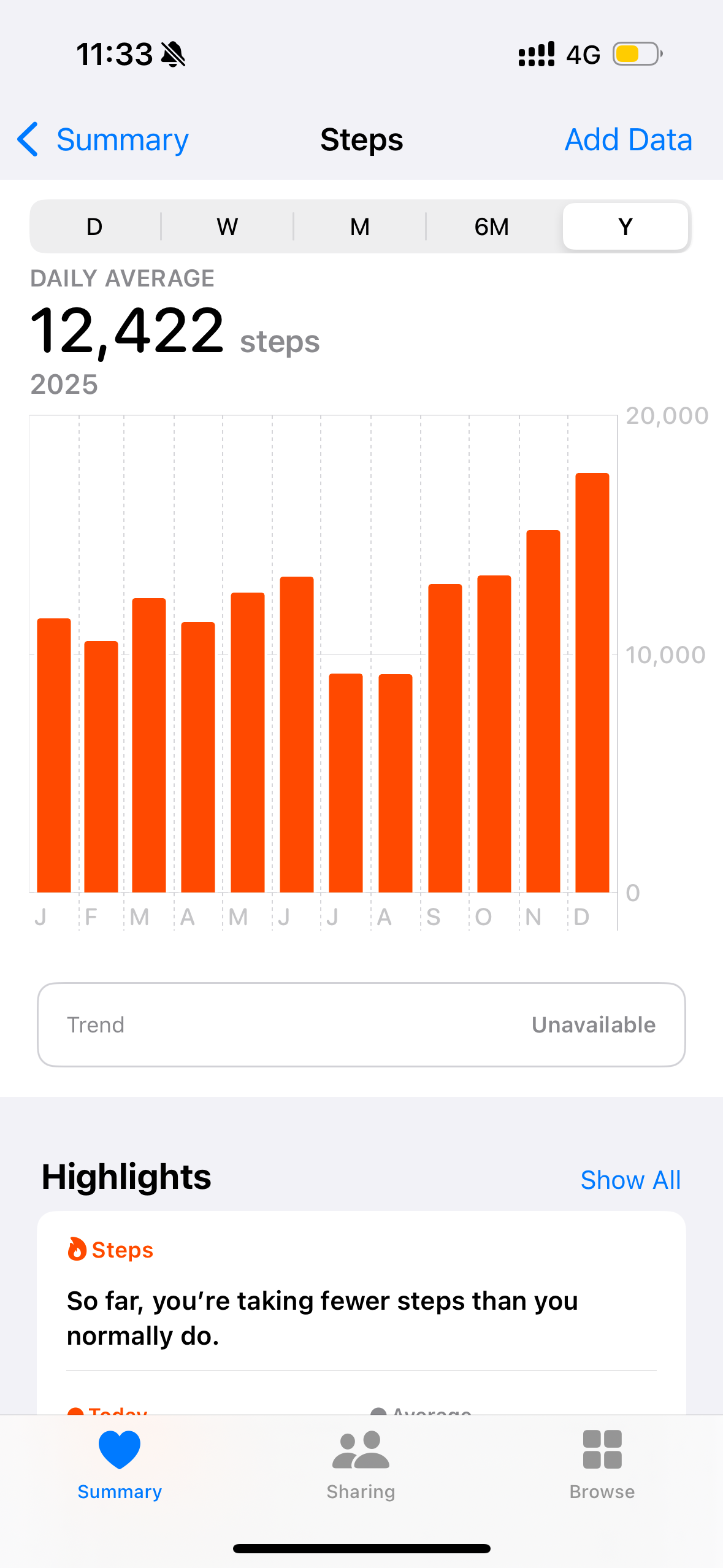Switch to the Sharing tab
Screen dimensions: 723x1568
(361, 1465)
